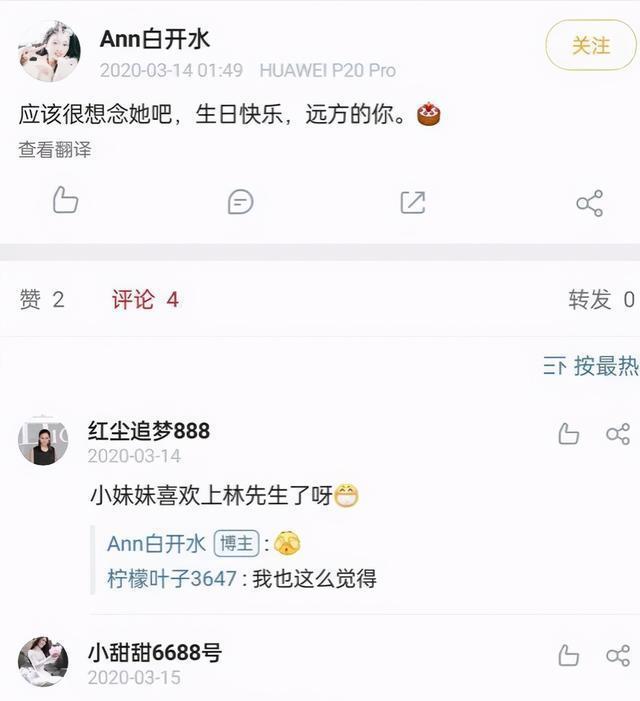Follow Ann白开水 with the 关注 button

pos(591,46)
